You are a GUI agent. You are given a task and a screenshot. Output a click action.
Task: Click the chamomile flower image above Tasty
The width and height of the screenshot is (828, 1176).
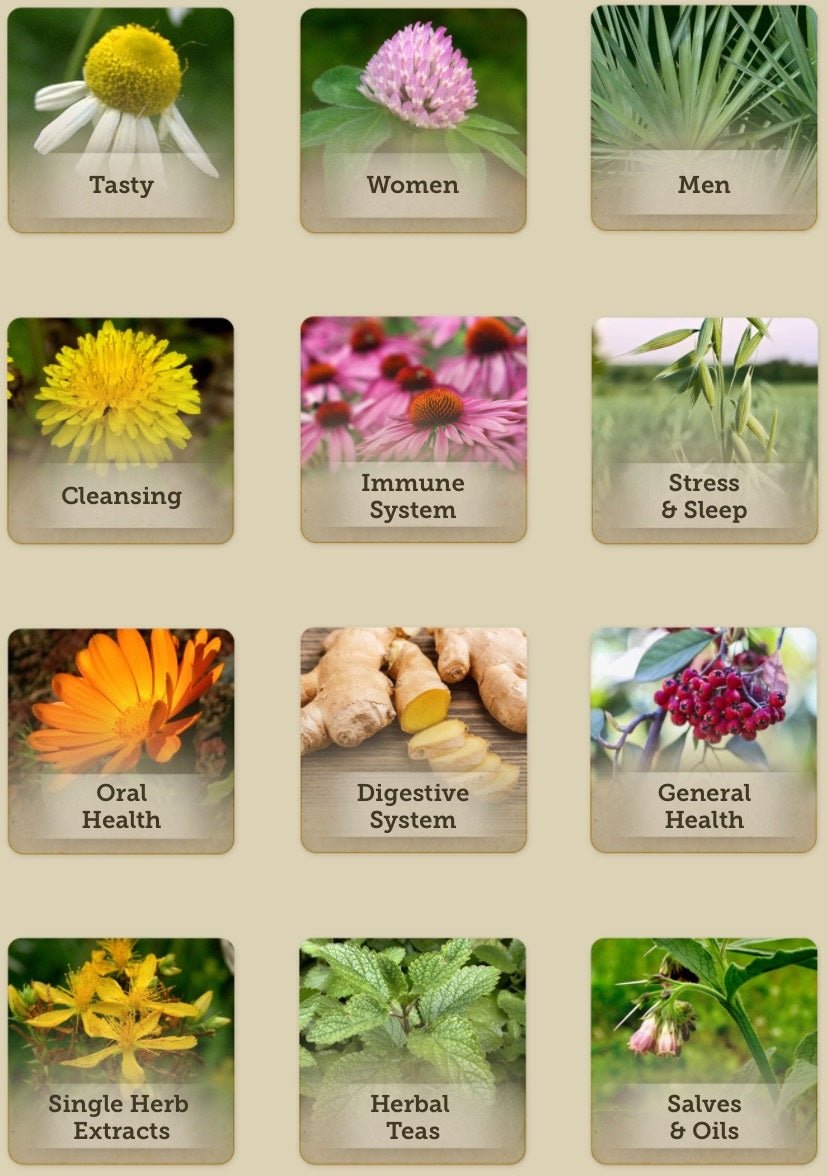120,80
